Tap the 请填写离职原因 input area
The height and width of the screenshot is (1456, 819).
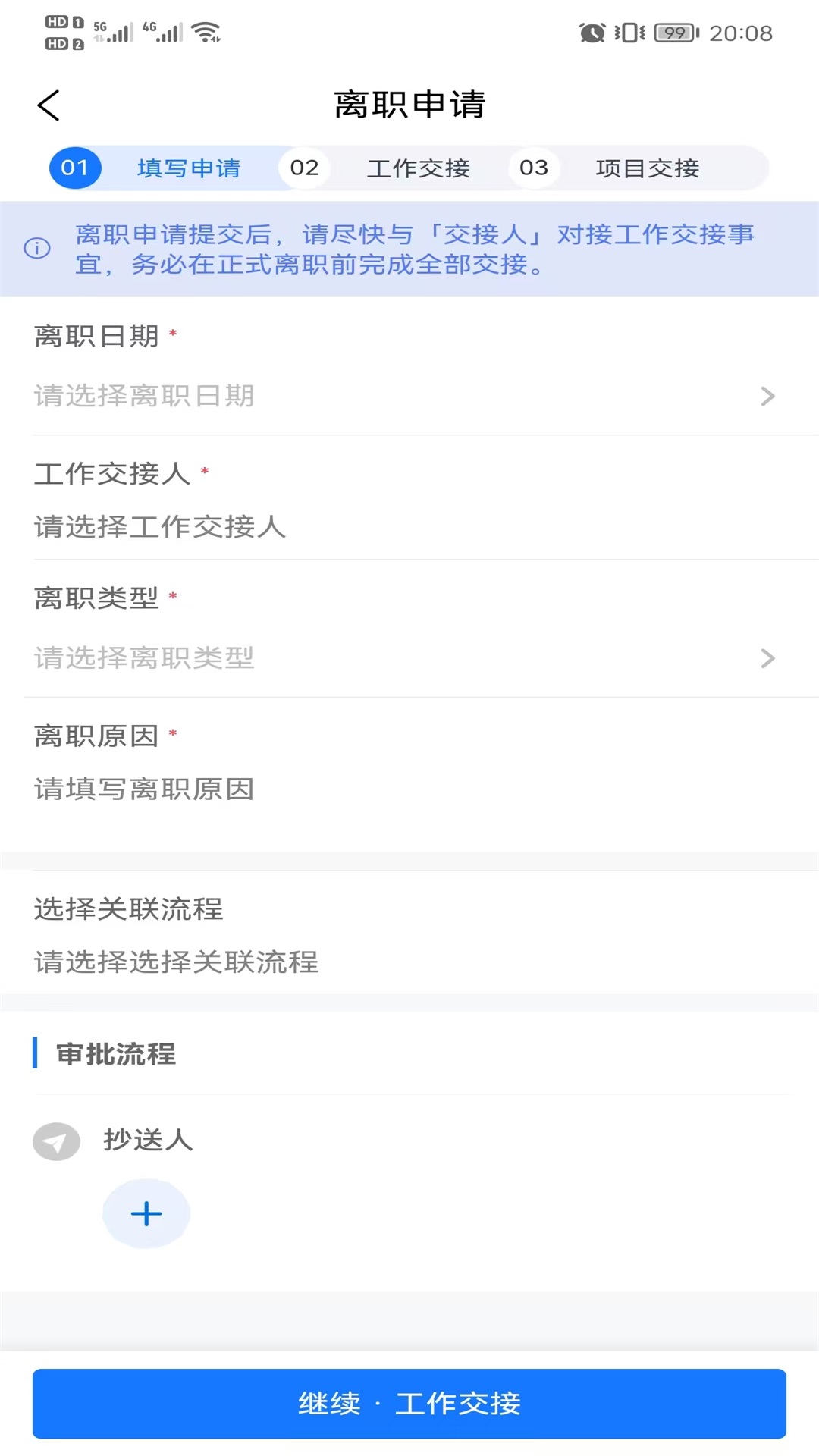tap(144, 789)
